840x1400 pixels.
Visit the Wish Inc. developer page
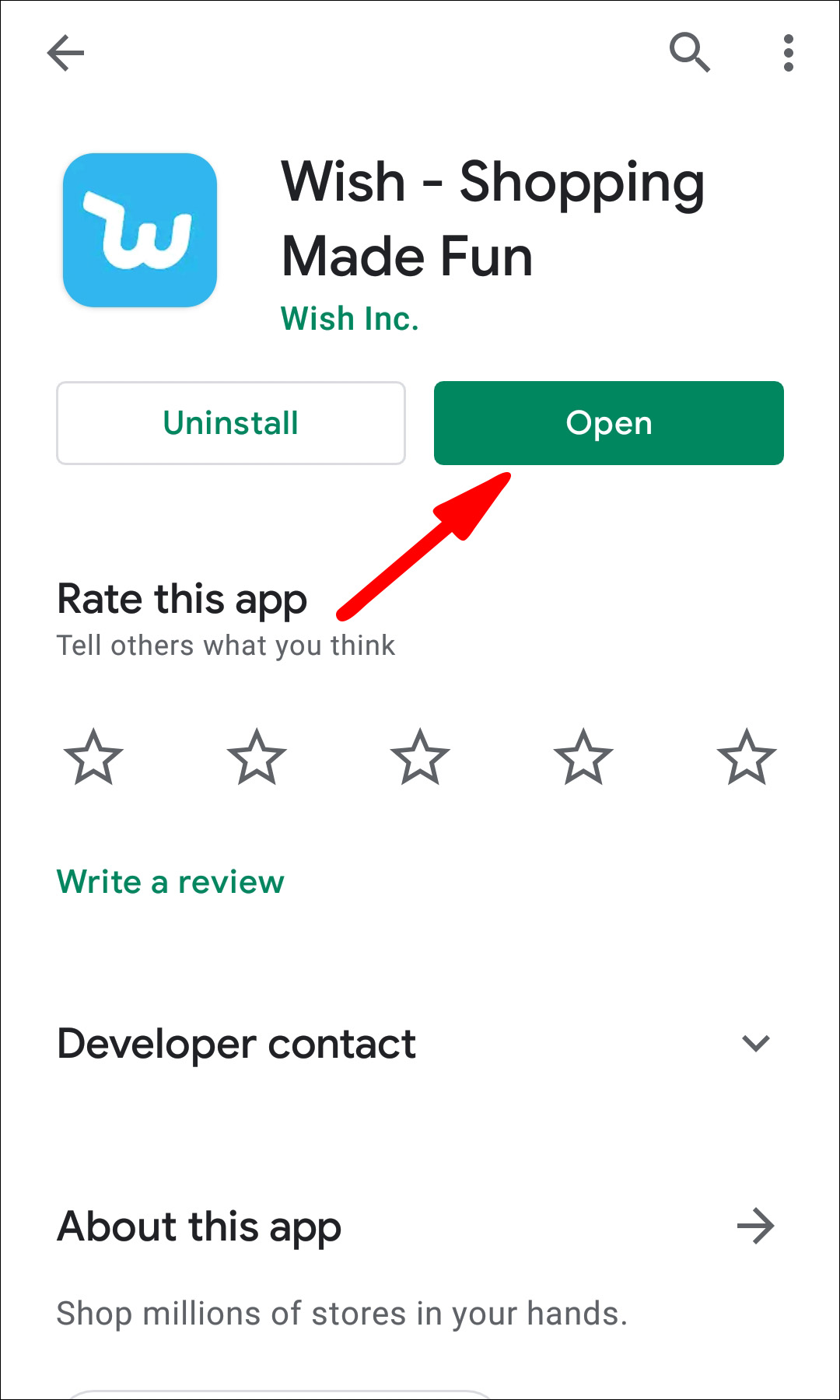point(349,319)
